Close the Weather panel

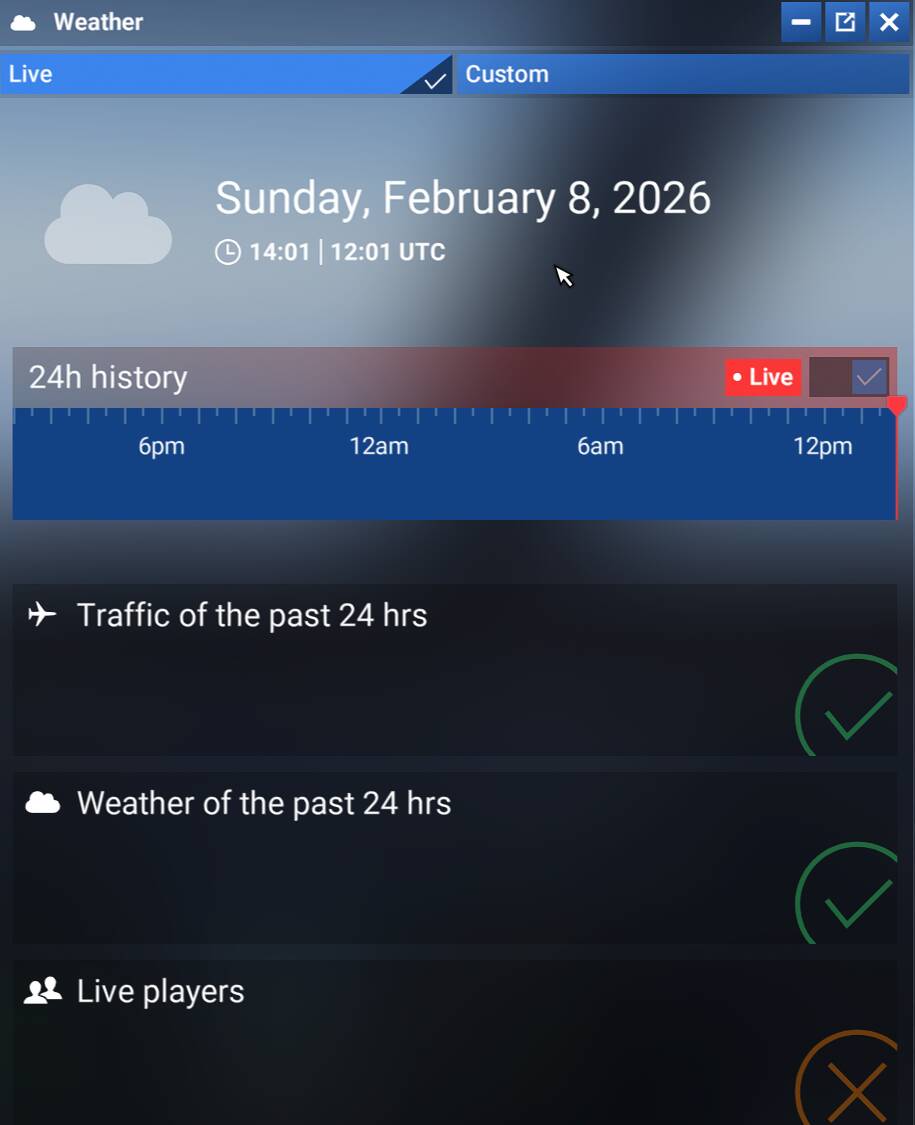pos(889,22)
